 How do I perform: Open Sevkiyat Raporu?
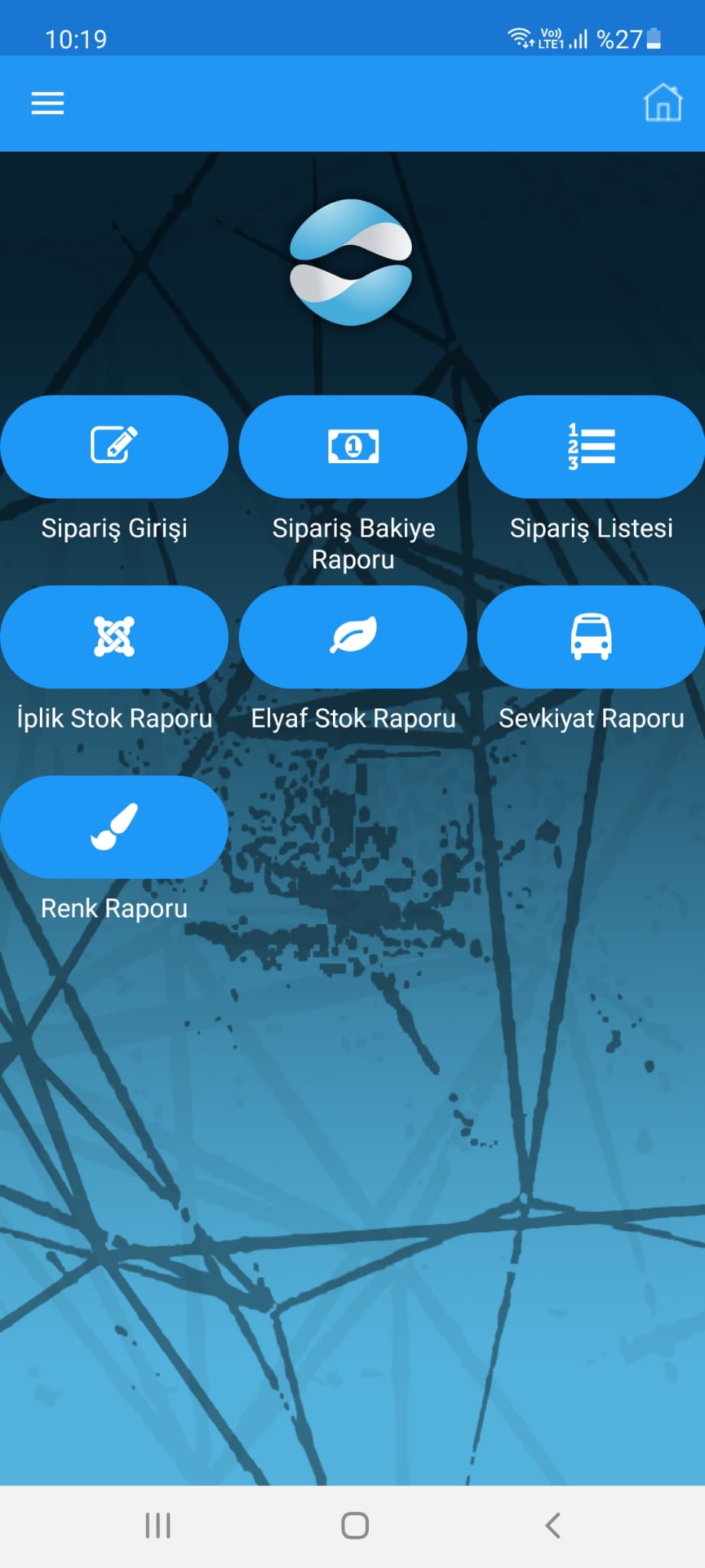[x=591, y=637]
